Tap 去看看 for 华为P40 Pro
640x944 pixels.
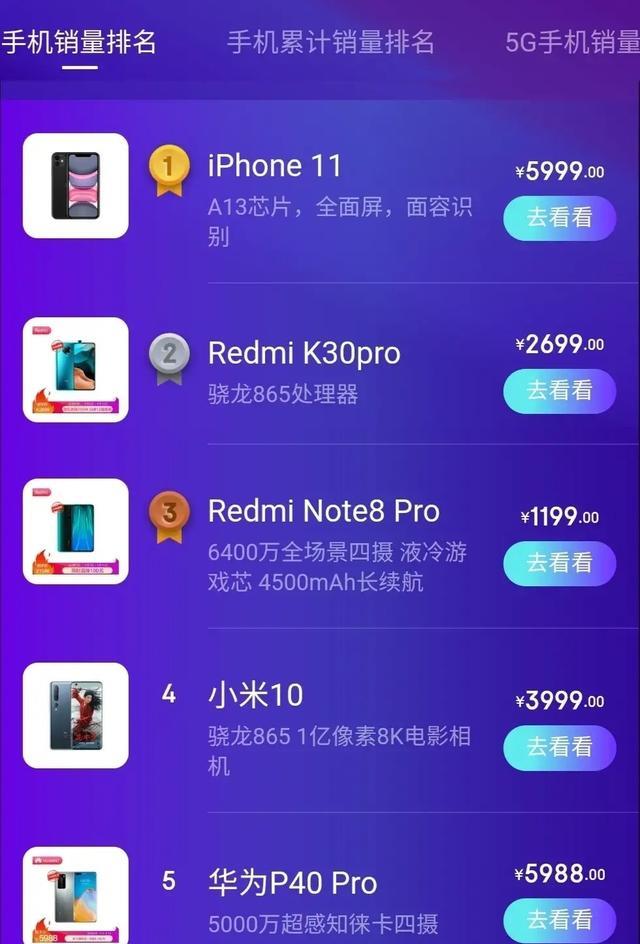click(x=559, y=919)
